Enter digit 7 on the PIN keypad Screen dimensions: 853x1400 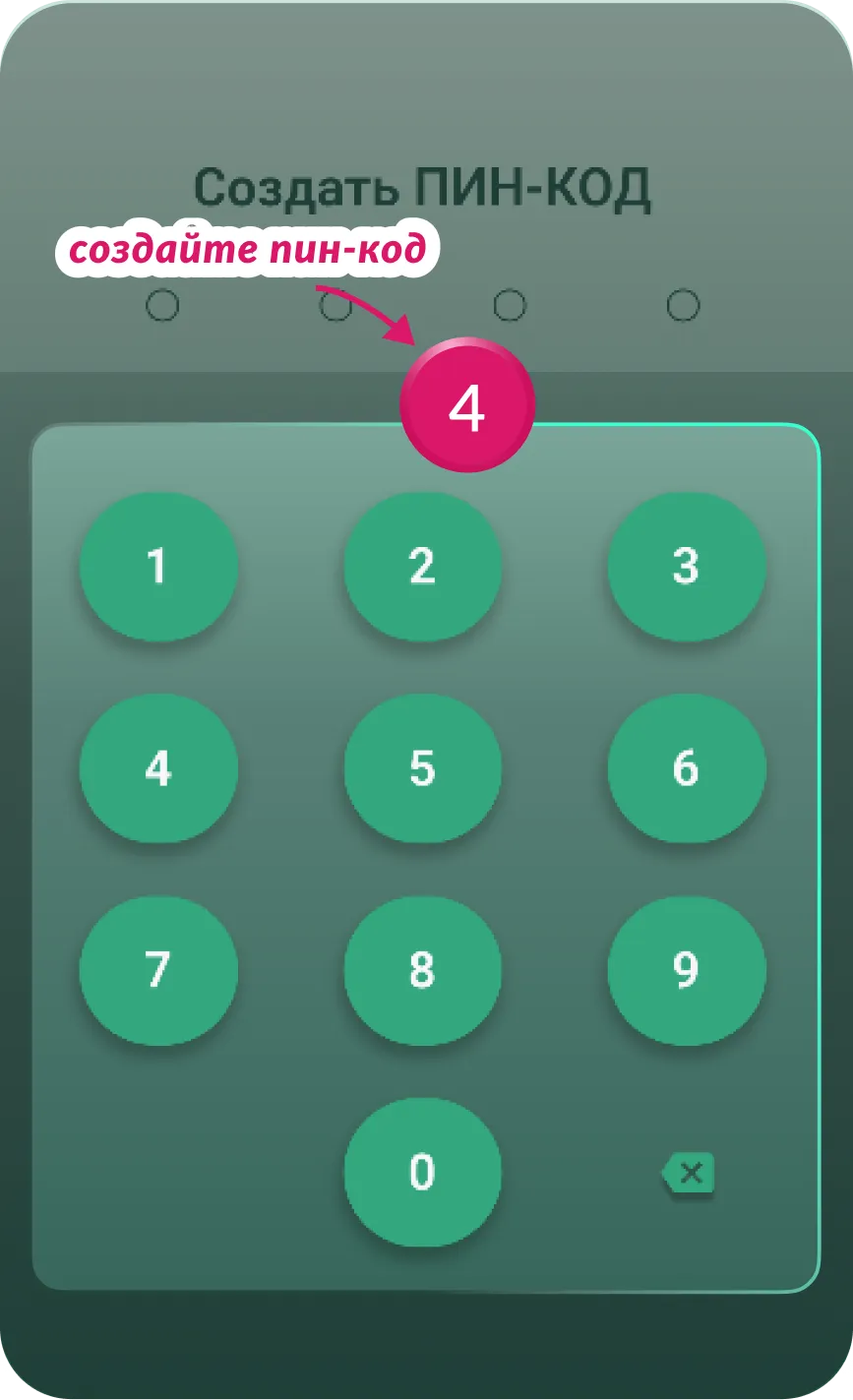pyautogui.click(x=158, y=971)
